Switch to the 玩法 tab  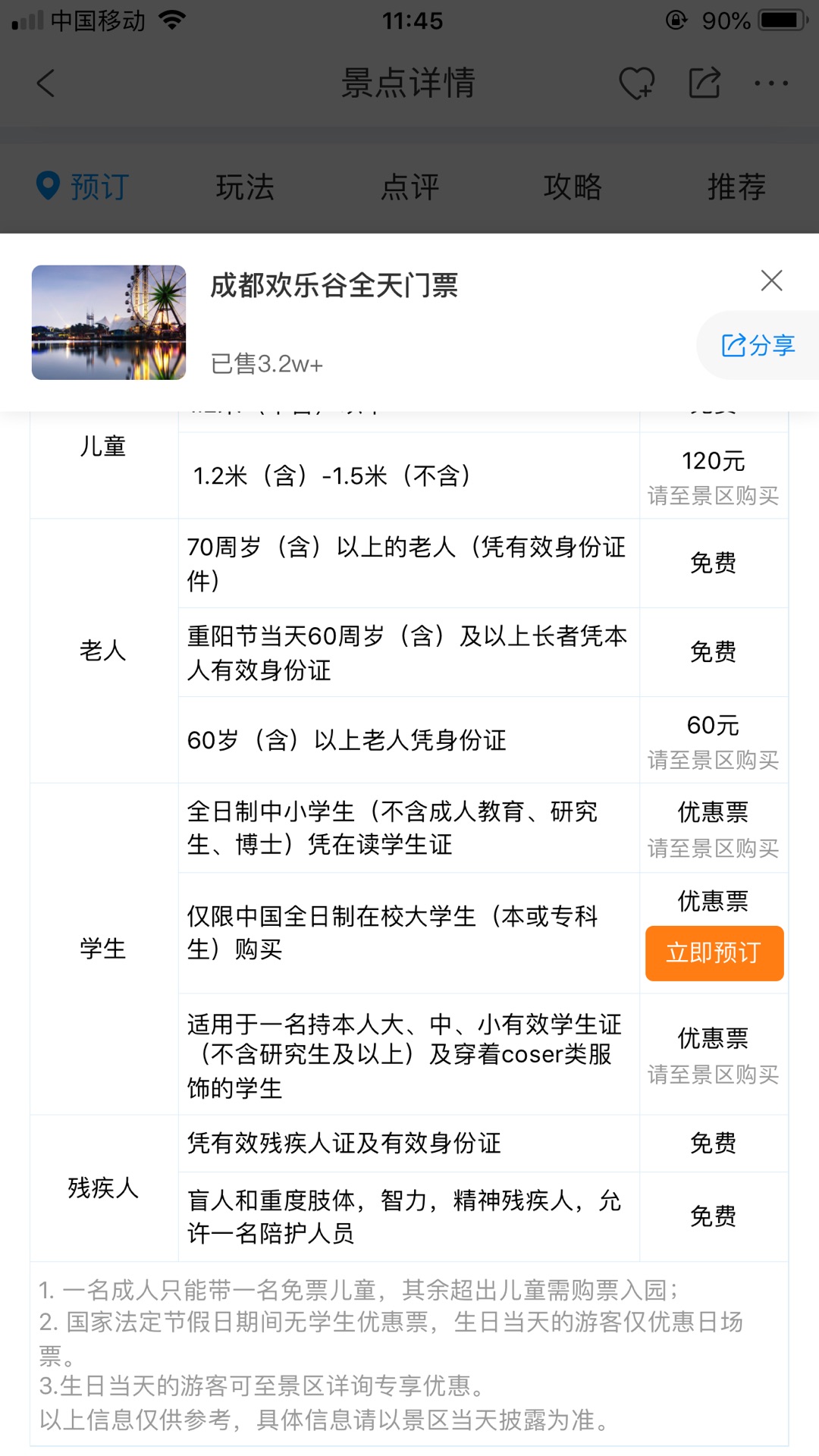pyautogui.click(x=245, y=187)
